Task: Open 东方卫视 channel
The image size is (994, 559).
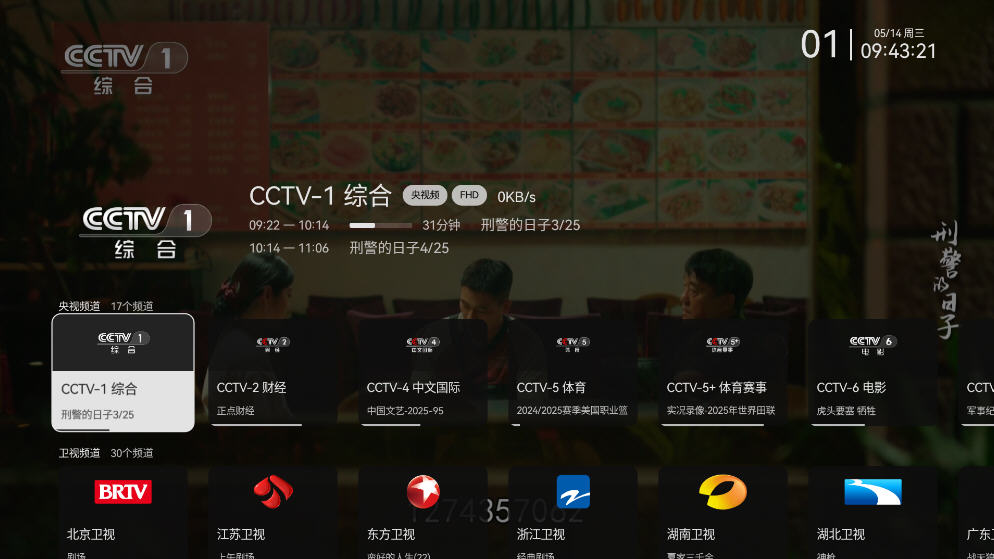Action: (x=423, y=511)
